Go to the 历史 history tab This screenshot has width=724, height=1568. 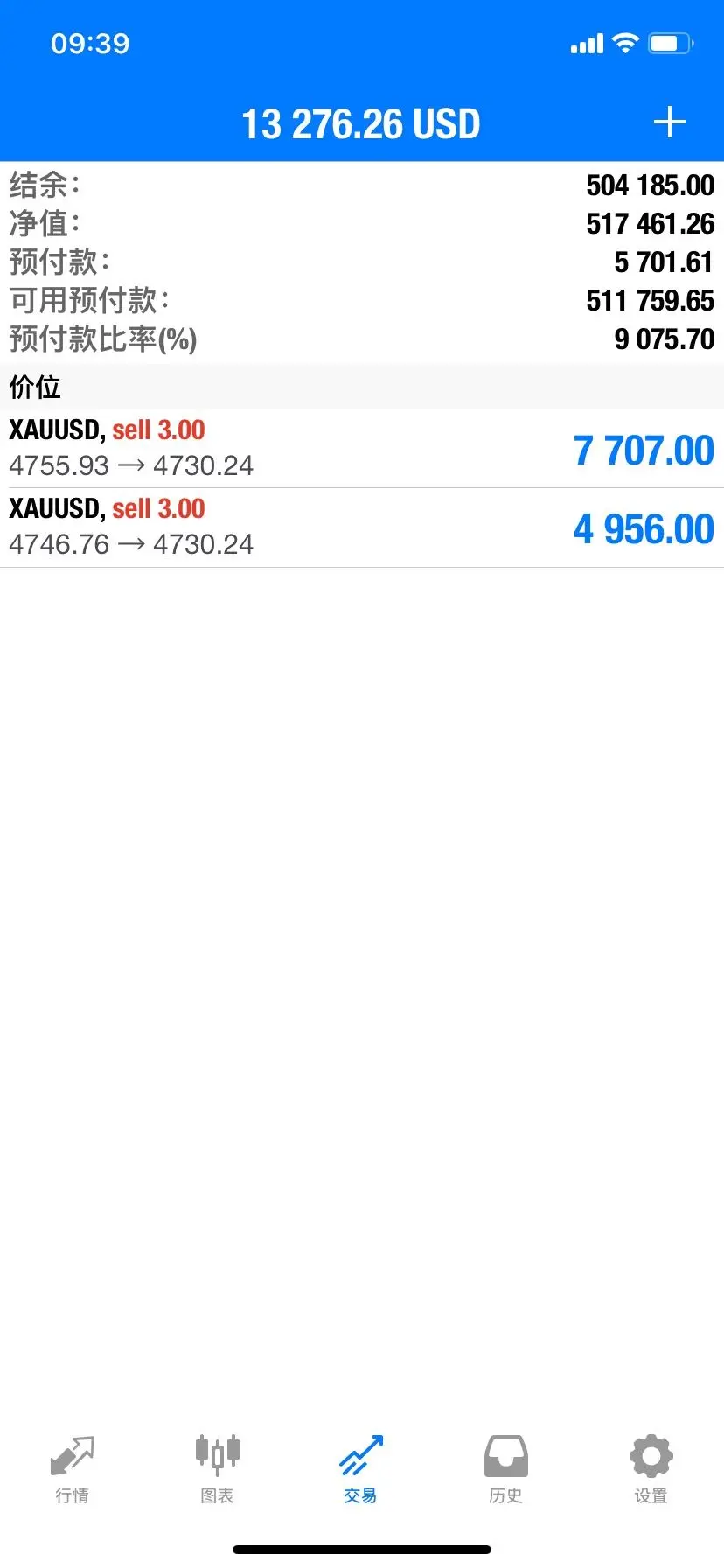pyautogui.click(x=505, y=1468)
